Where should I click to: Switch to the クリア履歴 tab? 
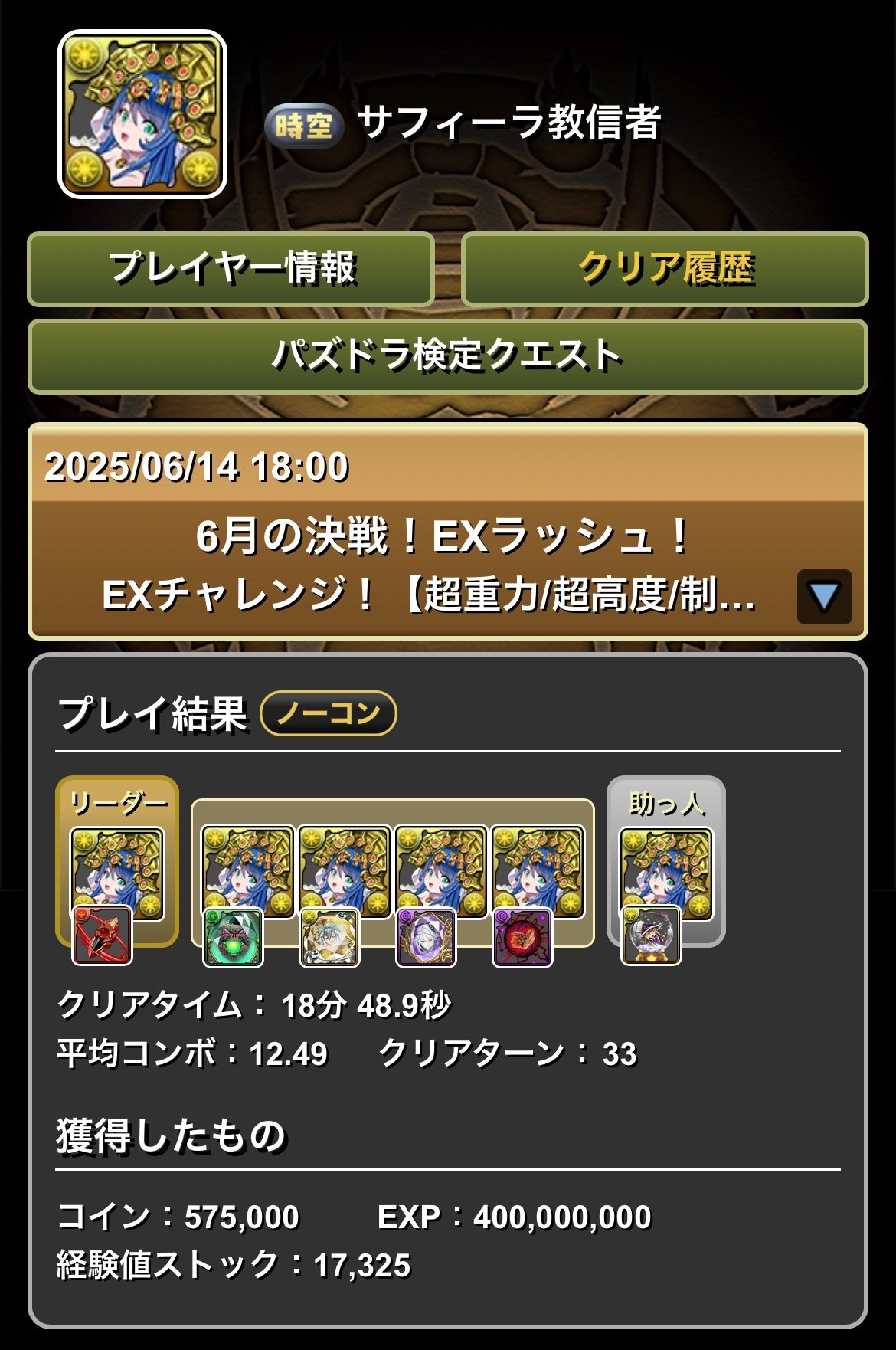(665, 269)
